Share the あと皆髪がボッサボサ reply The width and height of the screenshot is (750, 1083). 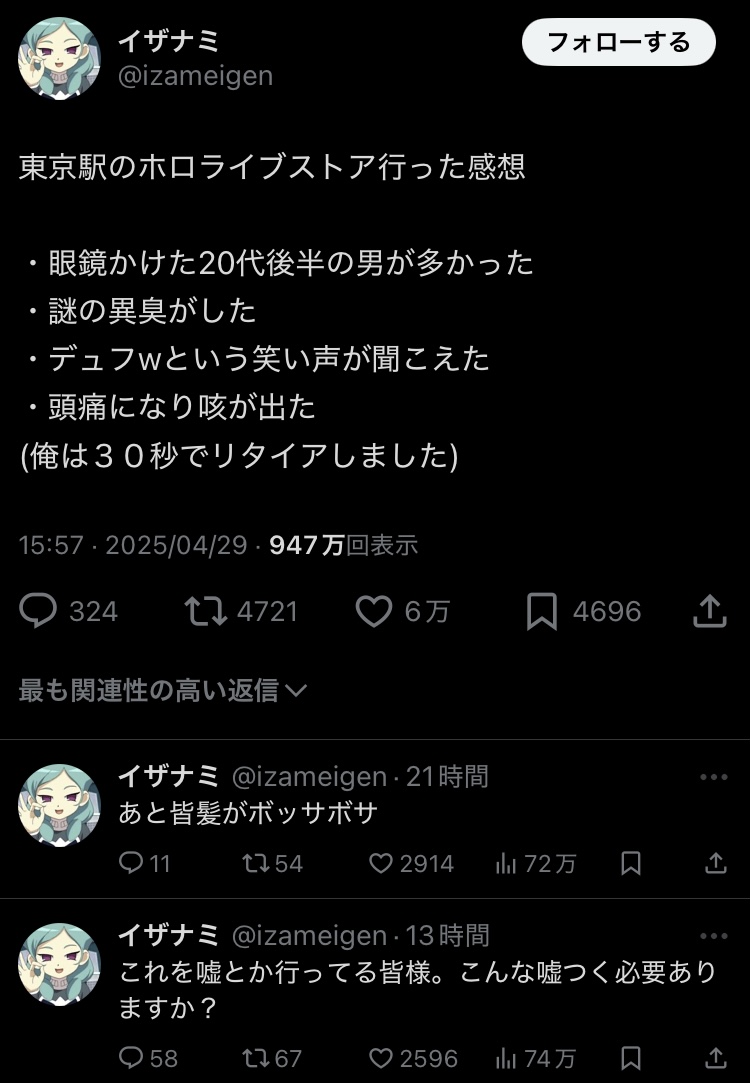[x=715, y=863]
